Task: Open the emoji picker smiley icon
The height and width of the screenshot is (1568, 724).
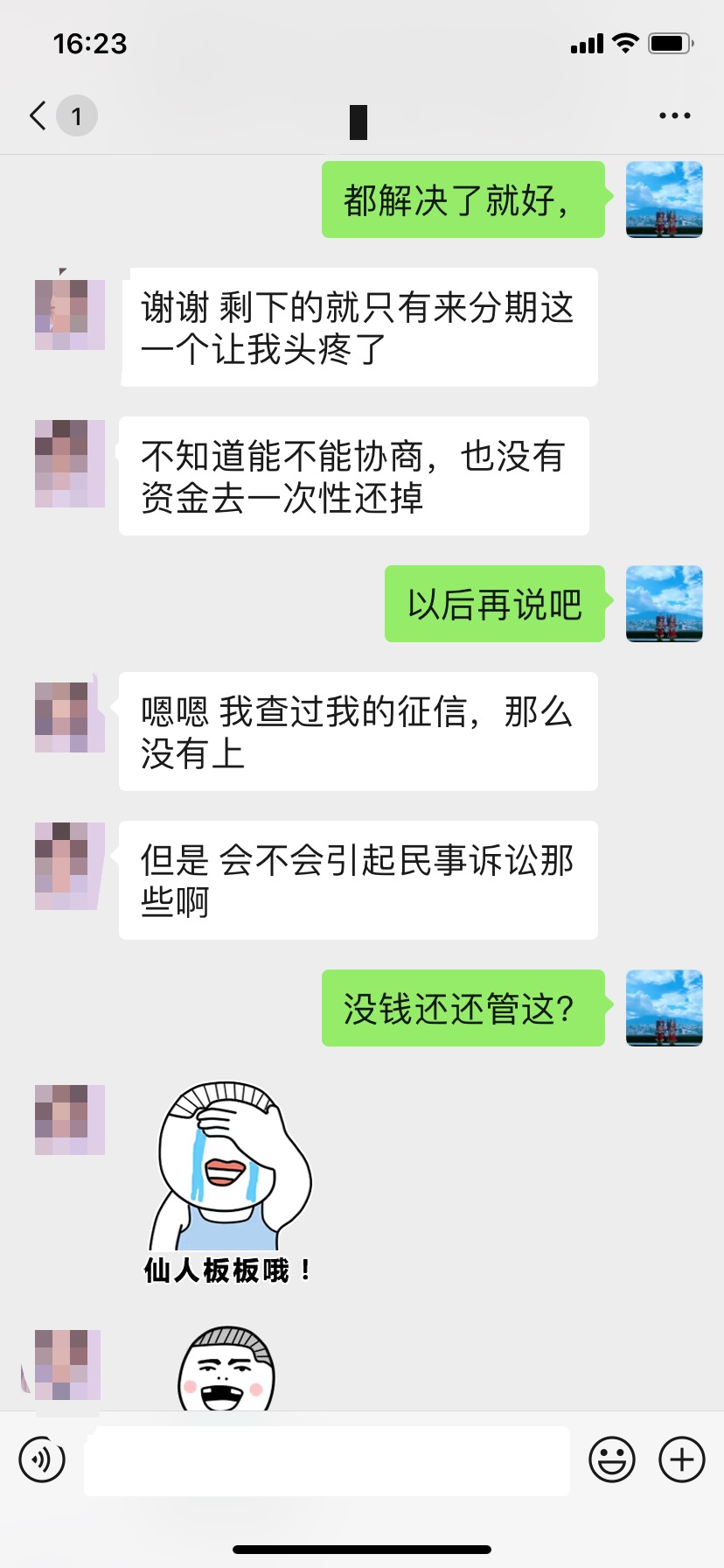Action: (613, 1459)
